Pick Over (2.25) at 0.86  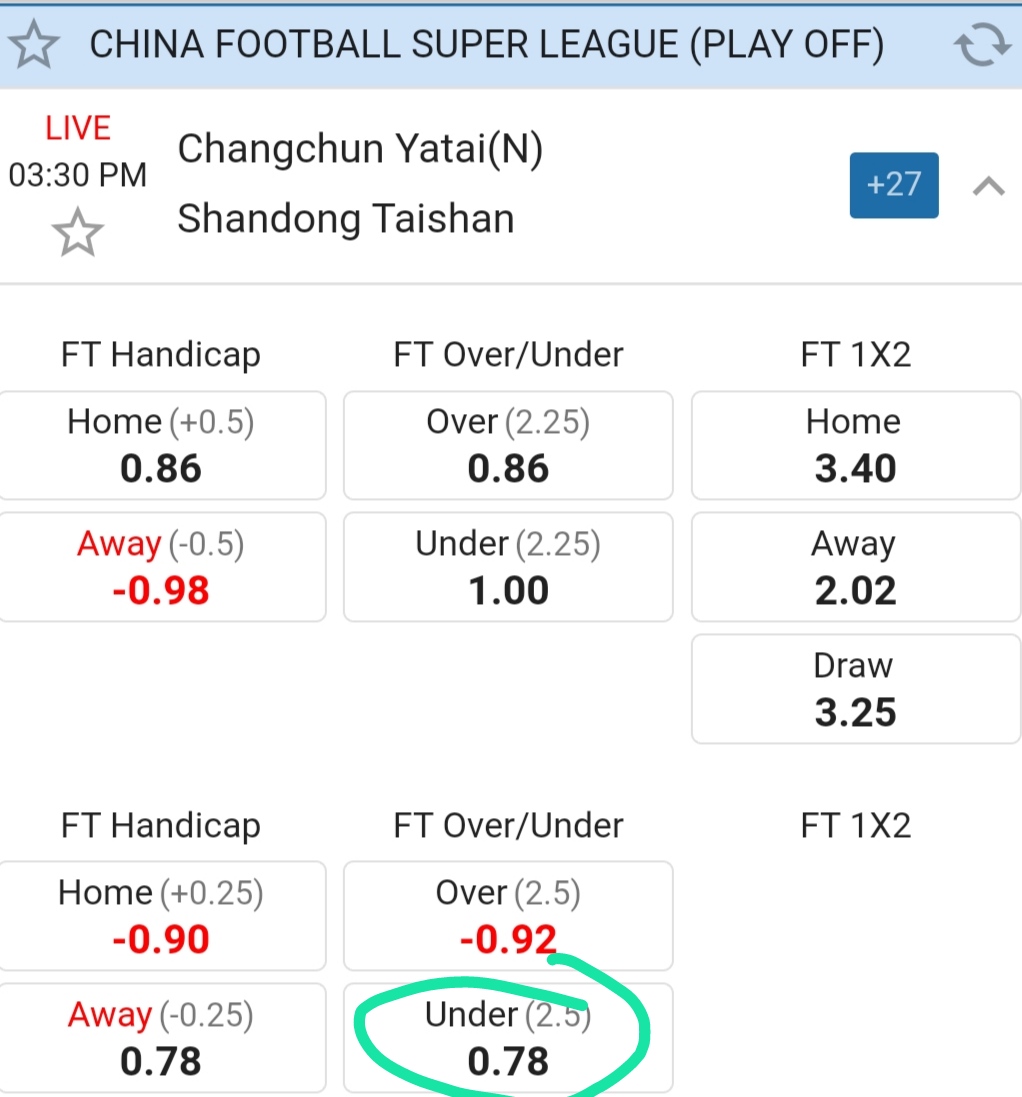(x=508, y=446)
